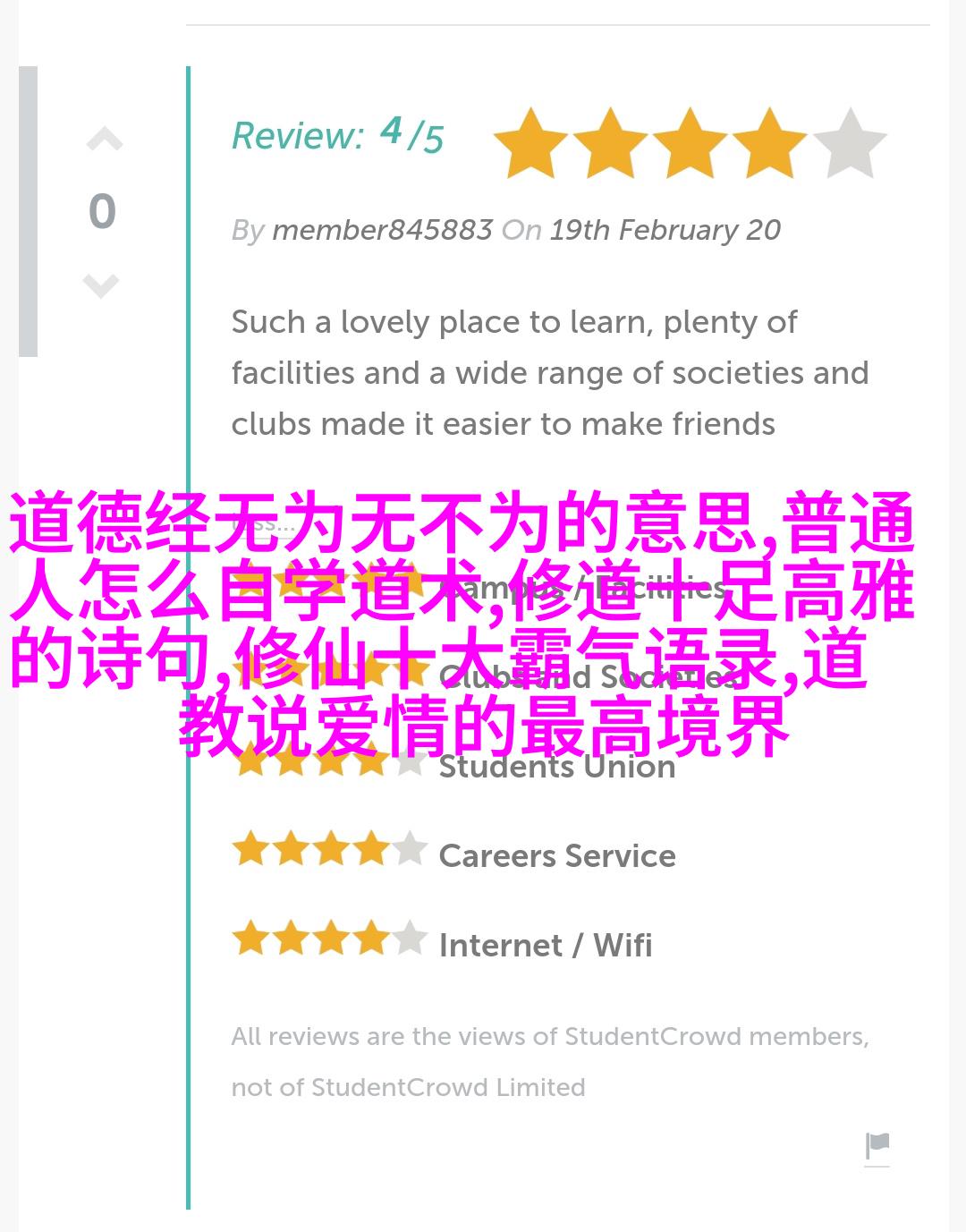This screenshot has width=966, height=1232.
Task: Downvote the review by member845883
Action: coord(101,285)
